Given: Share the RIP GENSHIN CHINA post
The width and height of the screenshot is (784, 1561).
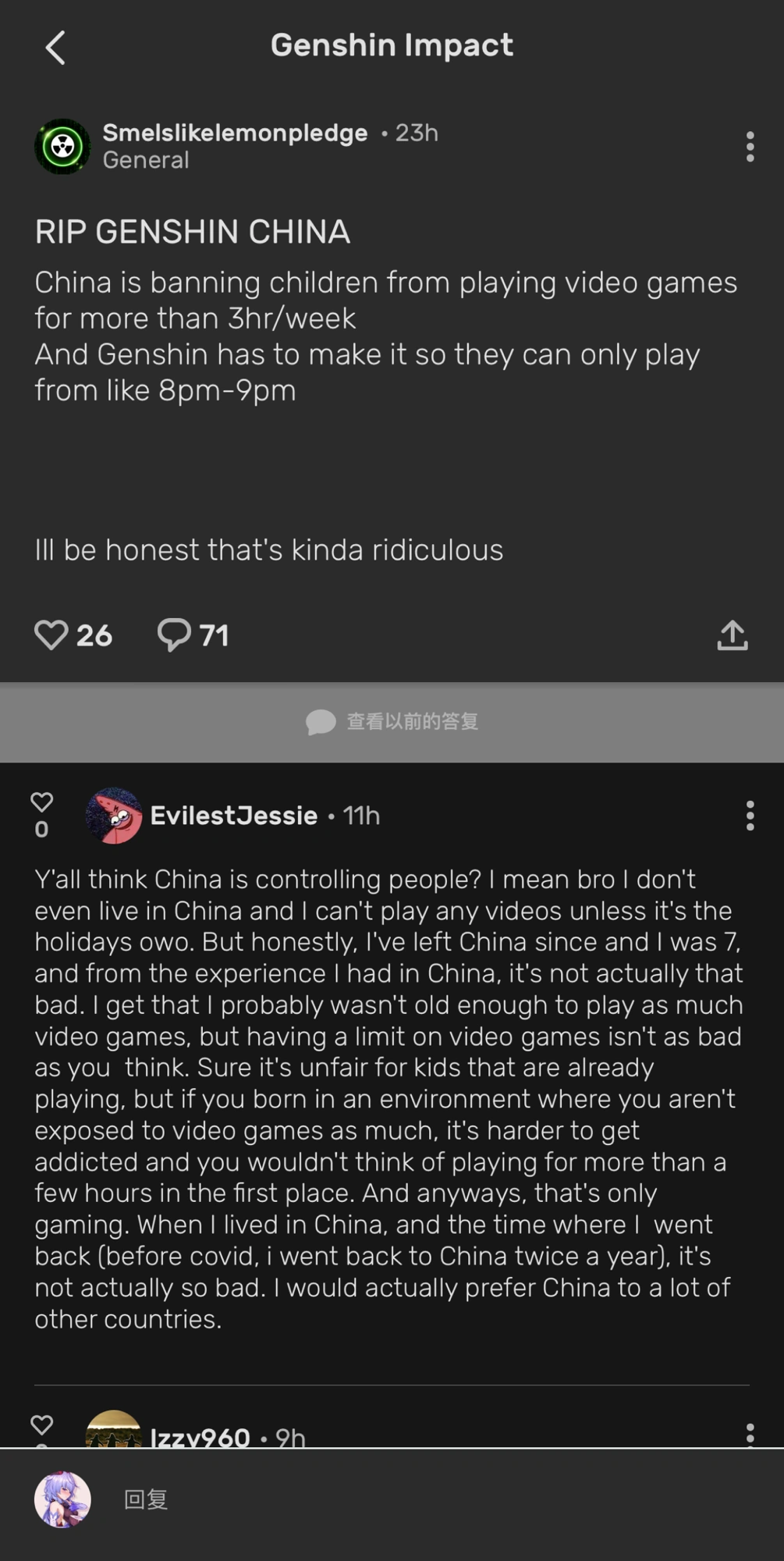Looking at the screenshot, I should click(732, 635).
